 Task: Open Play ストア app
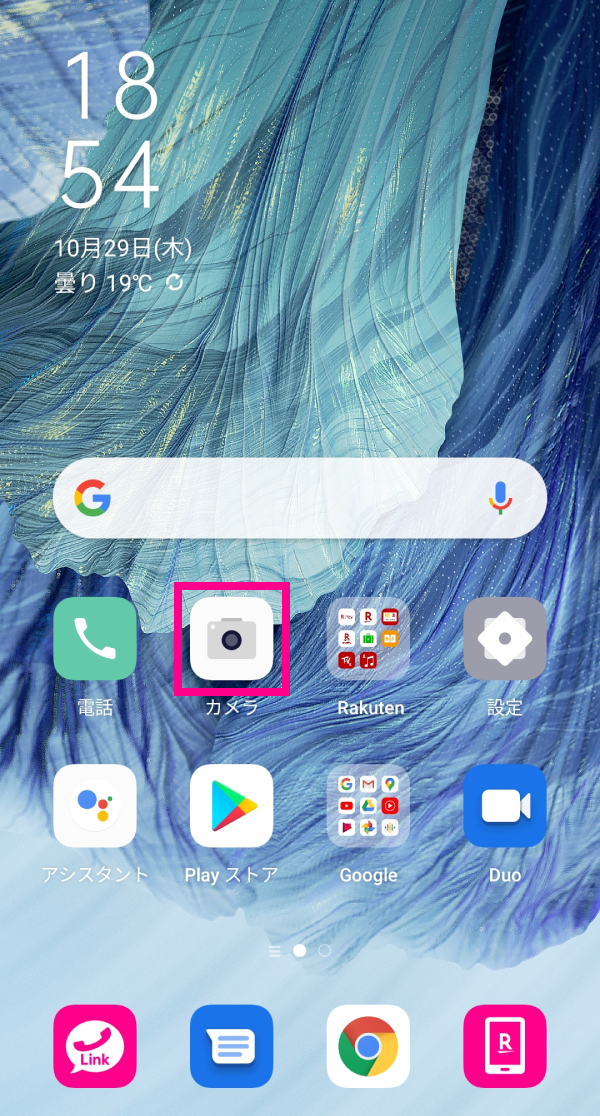click(231, 806)
